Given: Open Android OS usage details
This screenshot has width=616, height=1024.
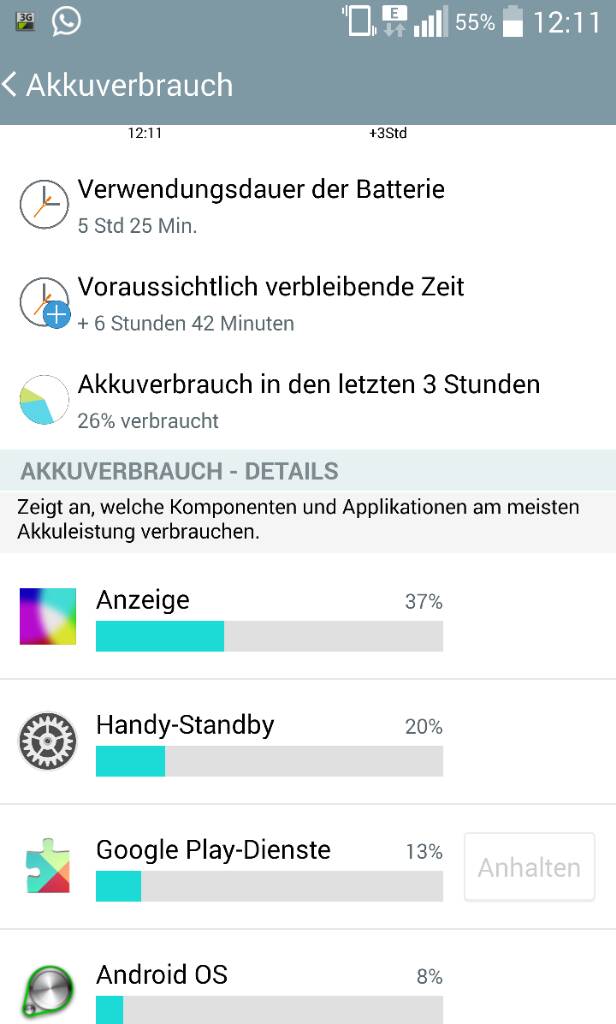Looking at the screenshot, I should pos(308,977).
